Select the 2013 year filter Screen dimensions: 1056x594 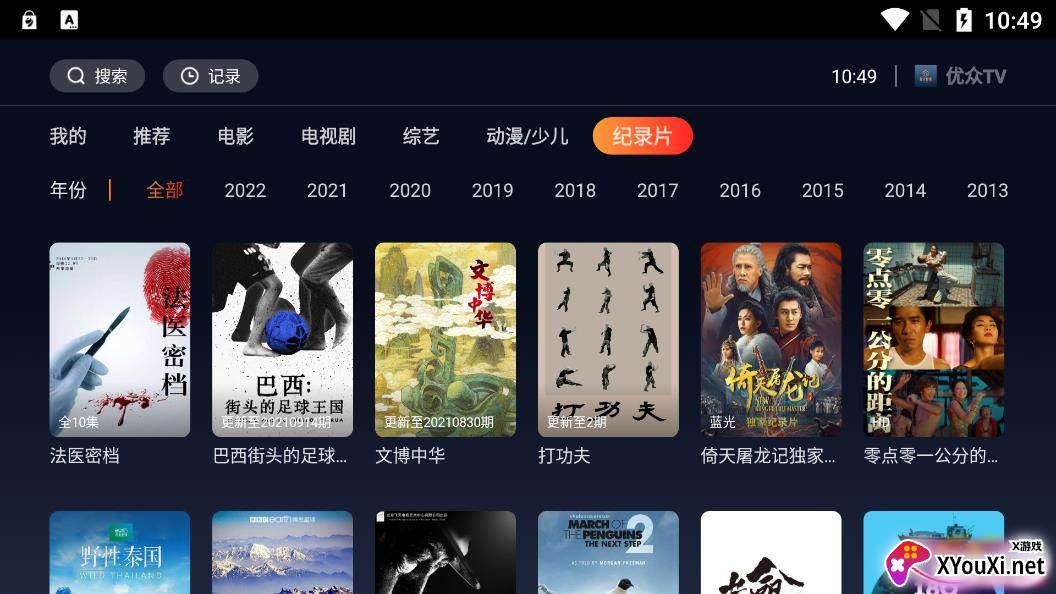tap(987, 190)
